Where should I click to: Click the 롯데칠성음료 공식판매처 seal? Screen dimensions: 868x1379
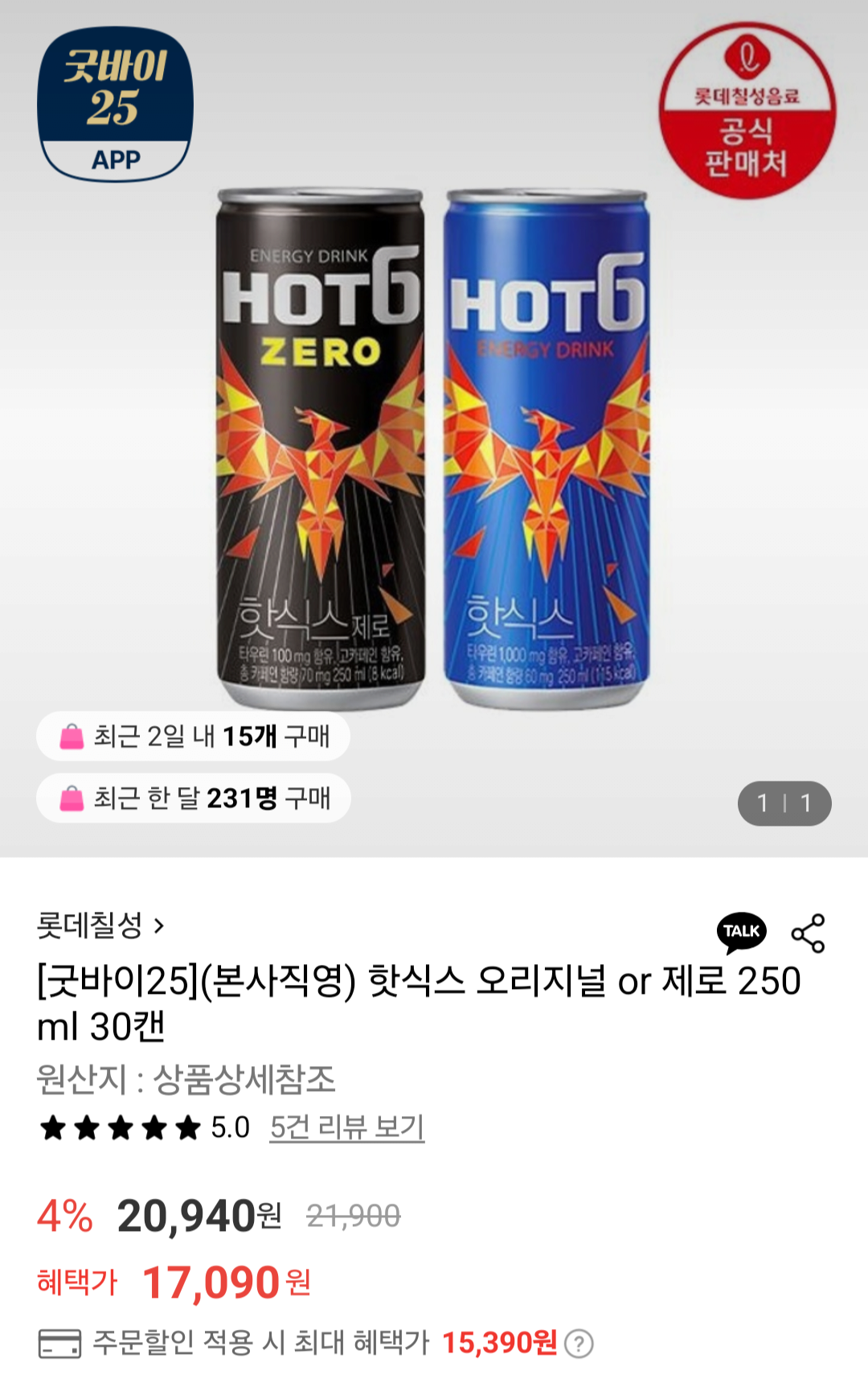[747, 107]
